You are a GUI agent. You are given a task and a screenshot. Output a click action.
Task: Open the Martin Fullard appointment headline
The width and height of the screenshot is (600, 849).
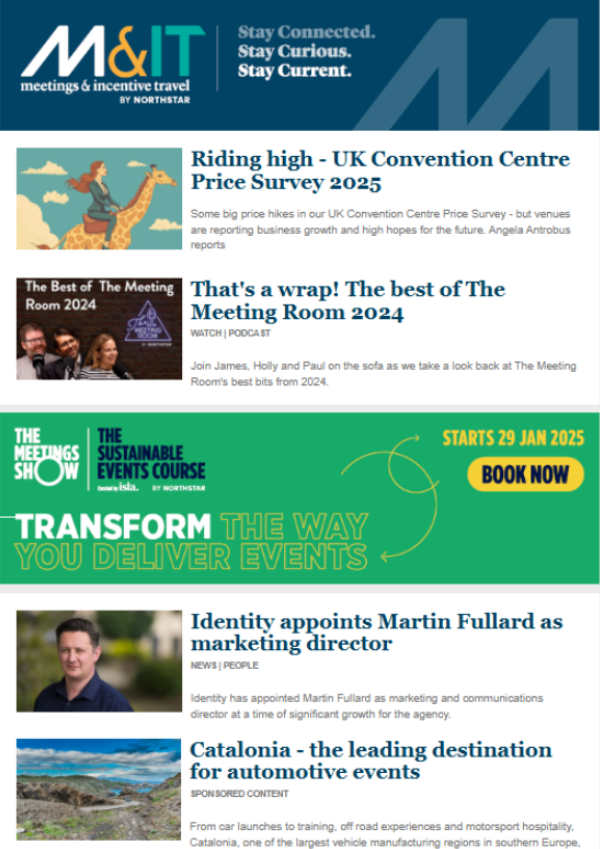(x=376, y=632)
